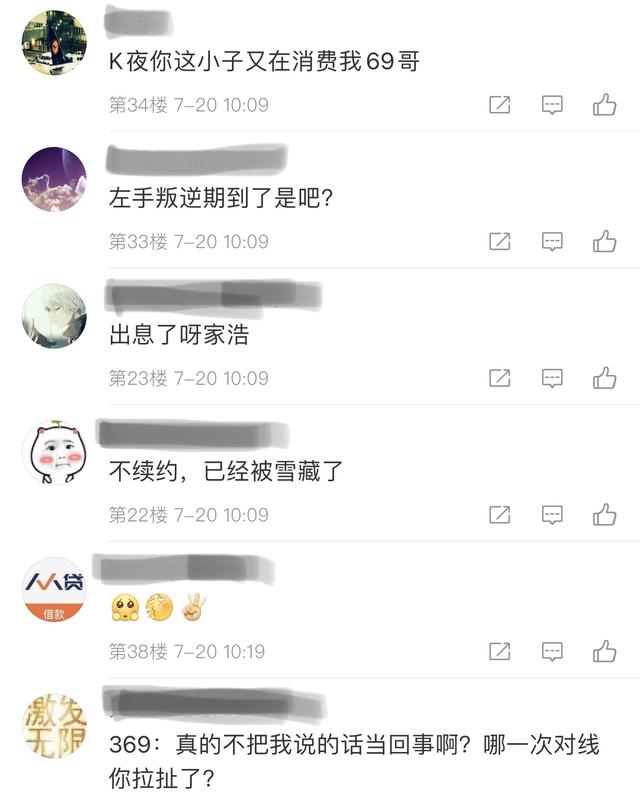Screen dimensions: 640x802
Task: Open the 人人贷 avatar profile
Action: coord(54,589)
